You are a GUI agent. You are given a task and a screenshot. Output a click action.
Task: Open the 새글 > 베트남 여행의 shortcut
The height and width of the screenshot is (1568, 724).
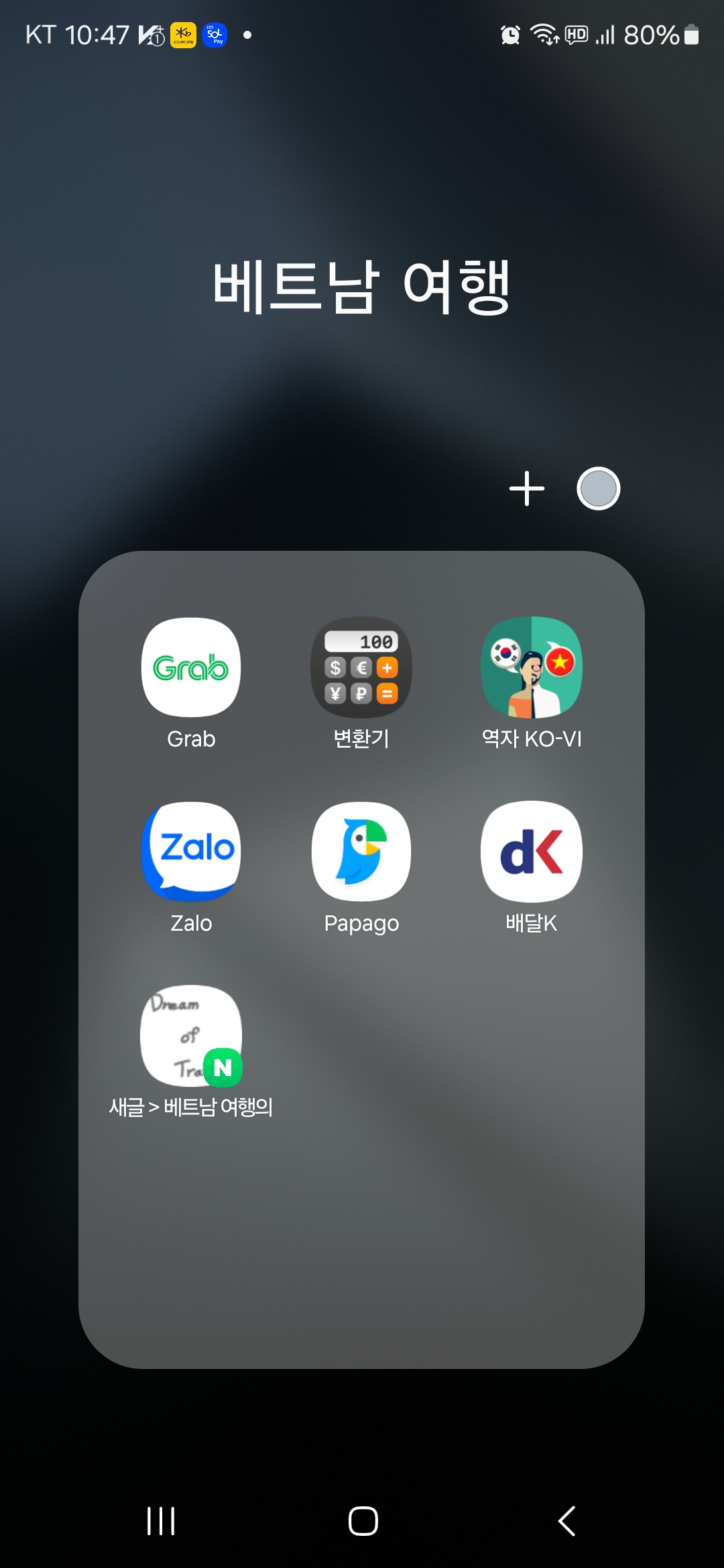(x=191, y=1036)
